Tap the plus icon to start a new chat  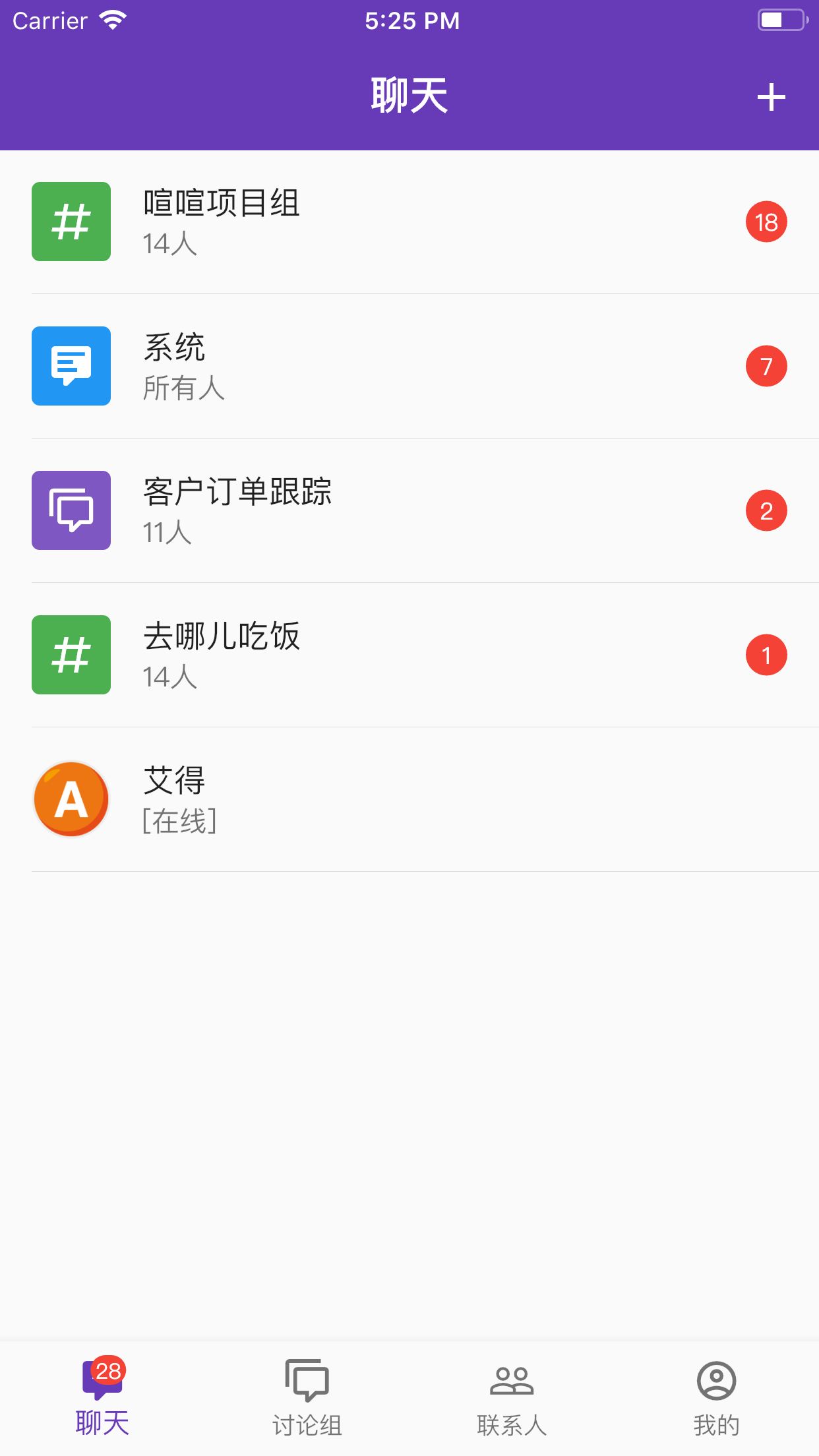(771, 98)
